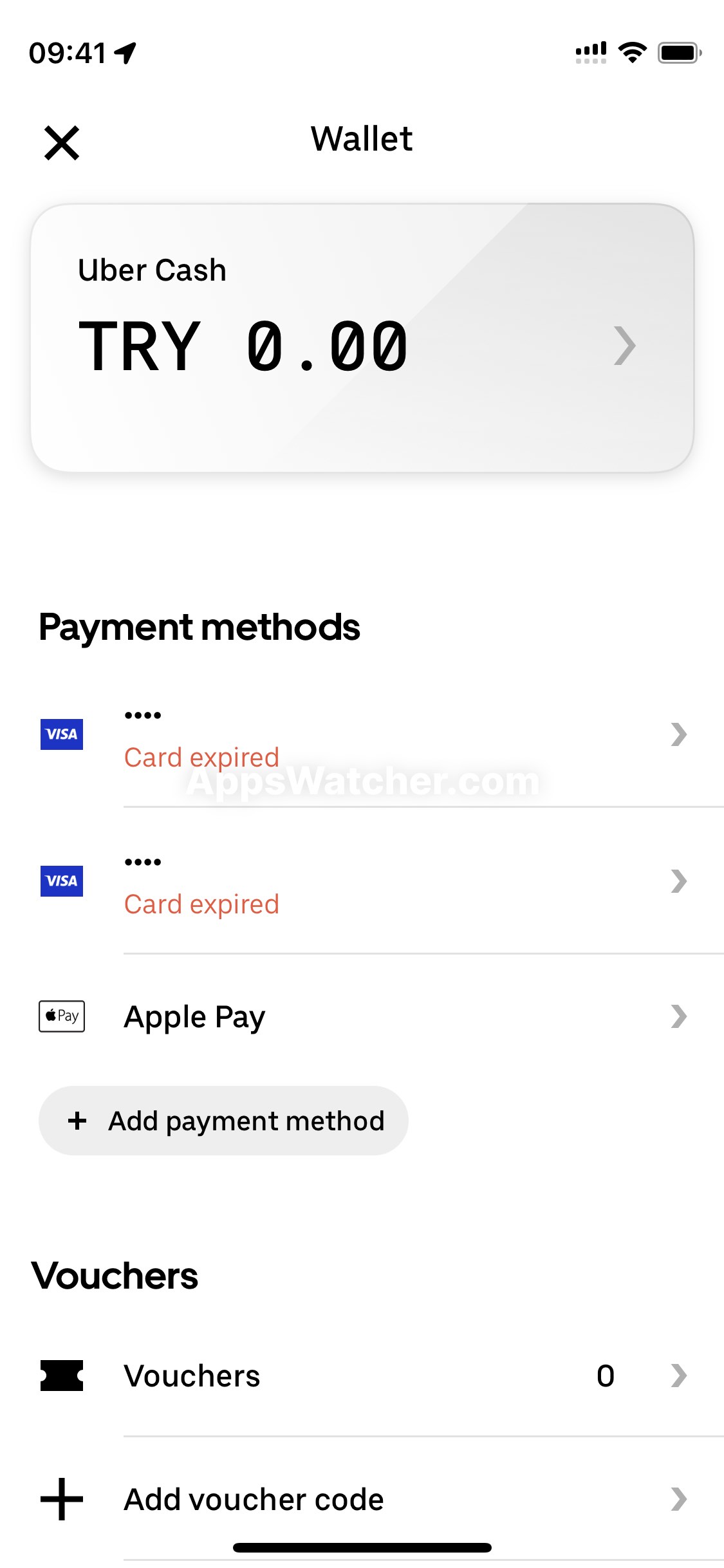Open the first expired Visa card
Viewport: 724px width, 1568px height.
[362, 734]
